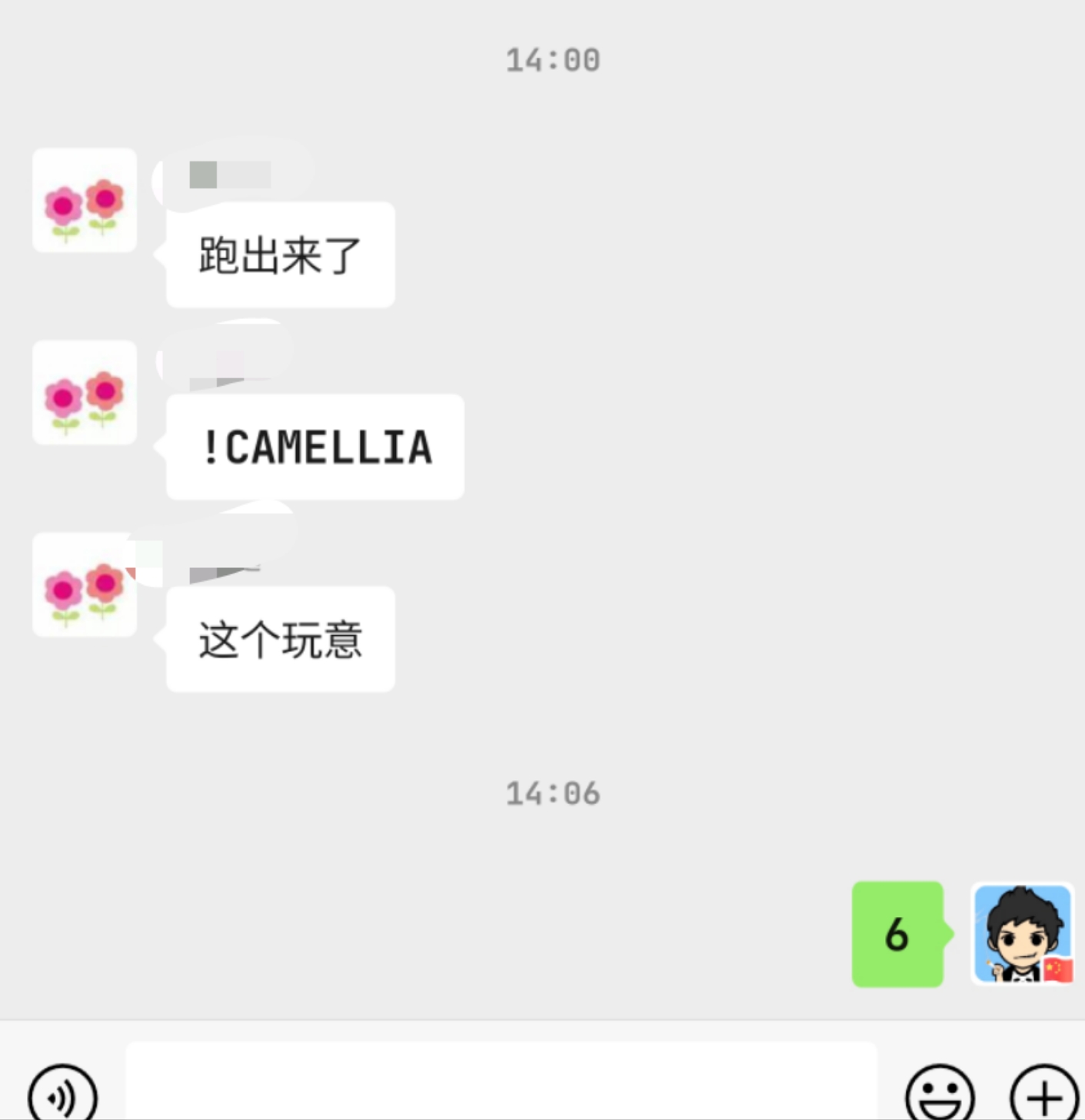Viewport: 1085px width, 1120px height.
Task: Open flower avatar beside 这个玩意 message
Action: (85, 585)
